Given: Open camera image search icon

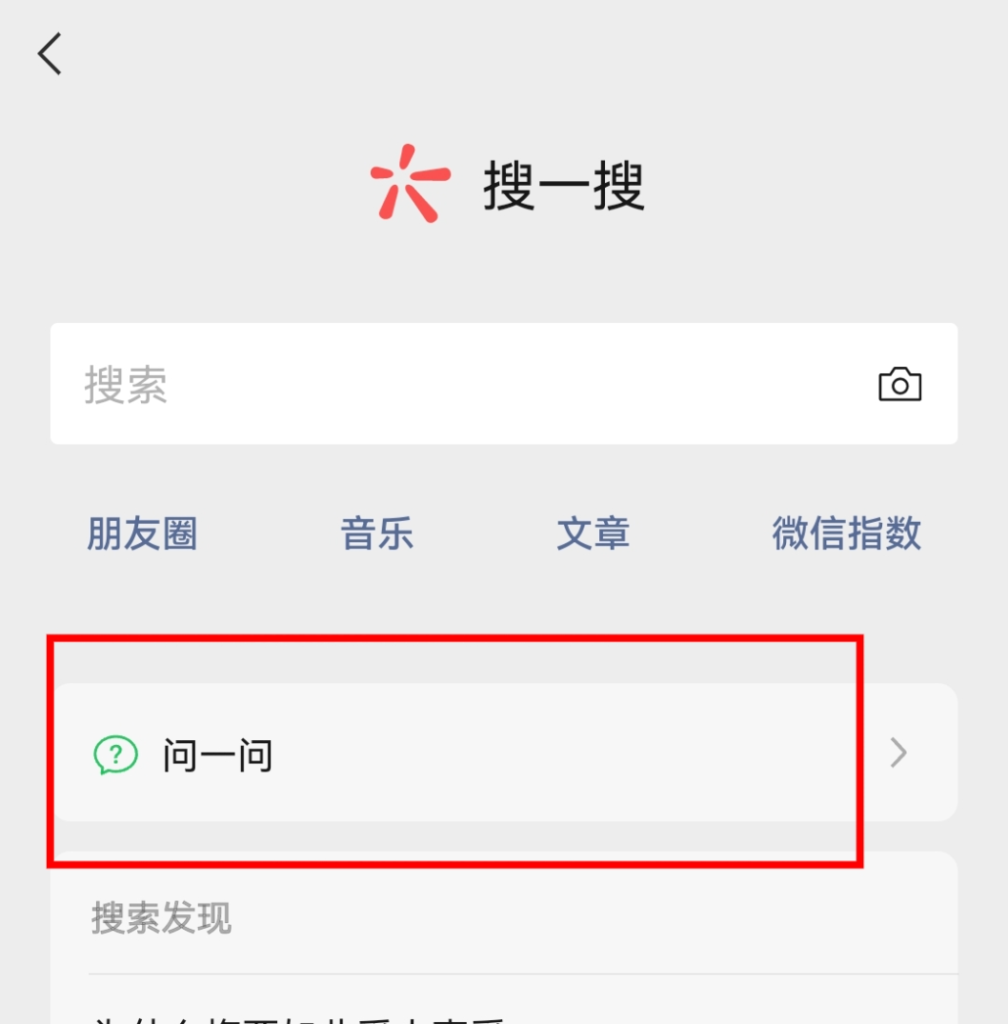Looking at the screenshot, I should click(x=899, y=384).
